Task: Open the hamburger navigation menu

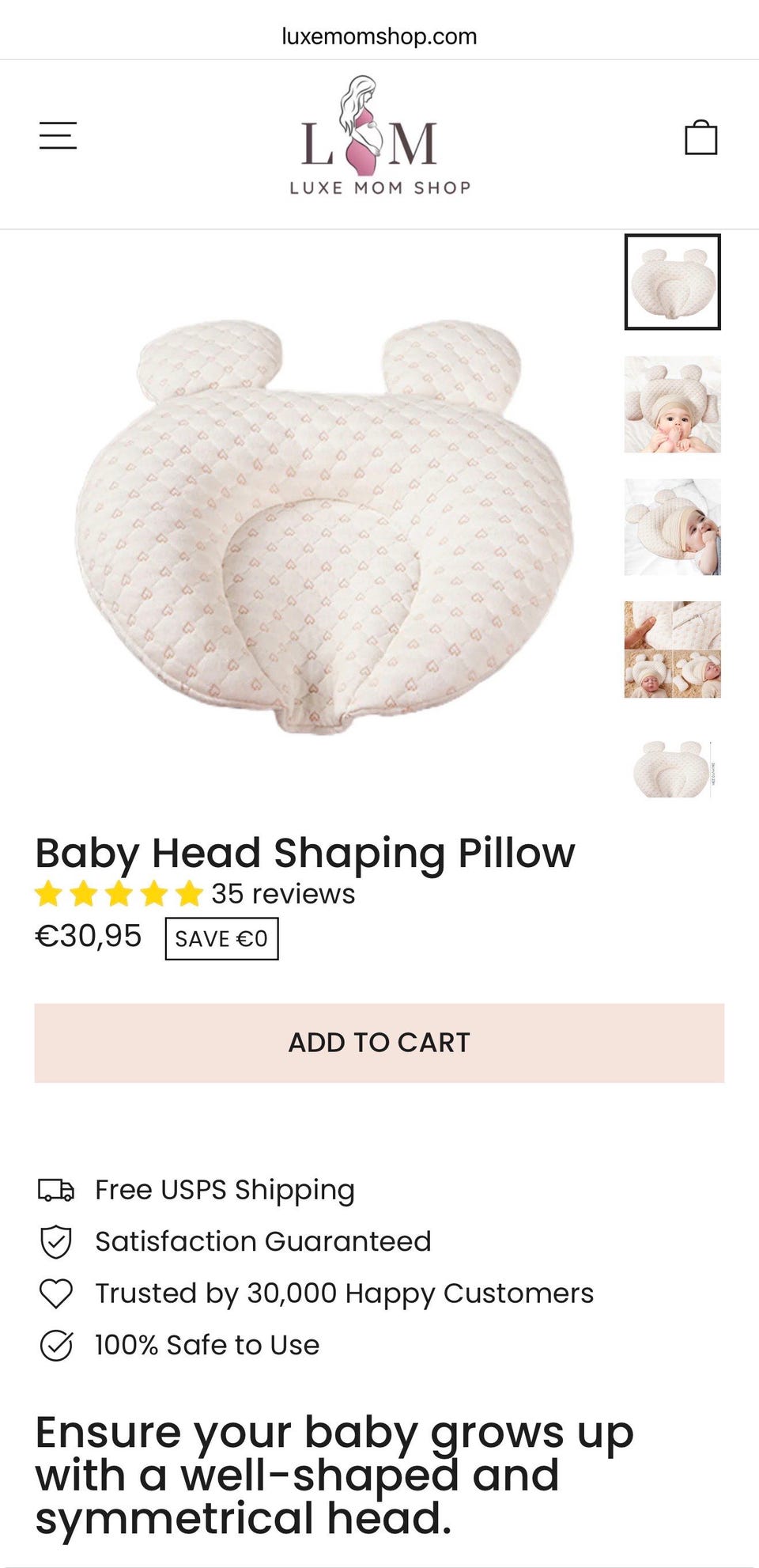Action: point(58,136)
